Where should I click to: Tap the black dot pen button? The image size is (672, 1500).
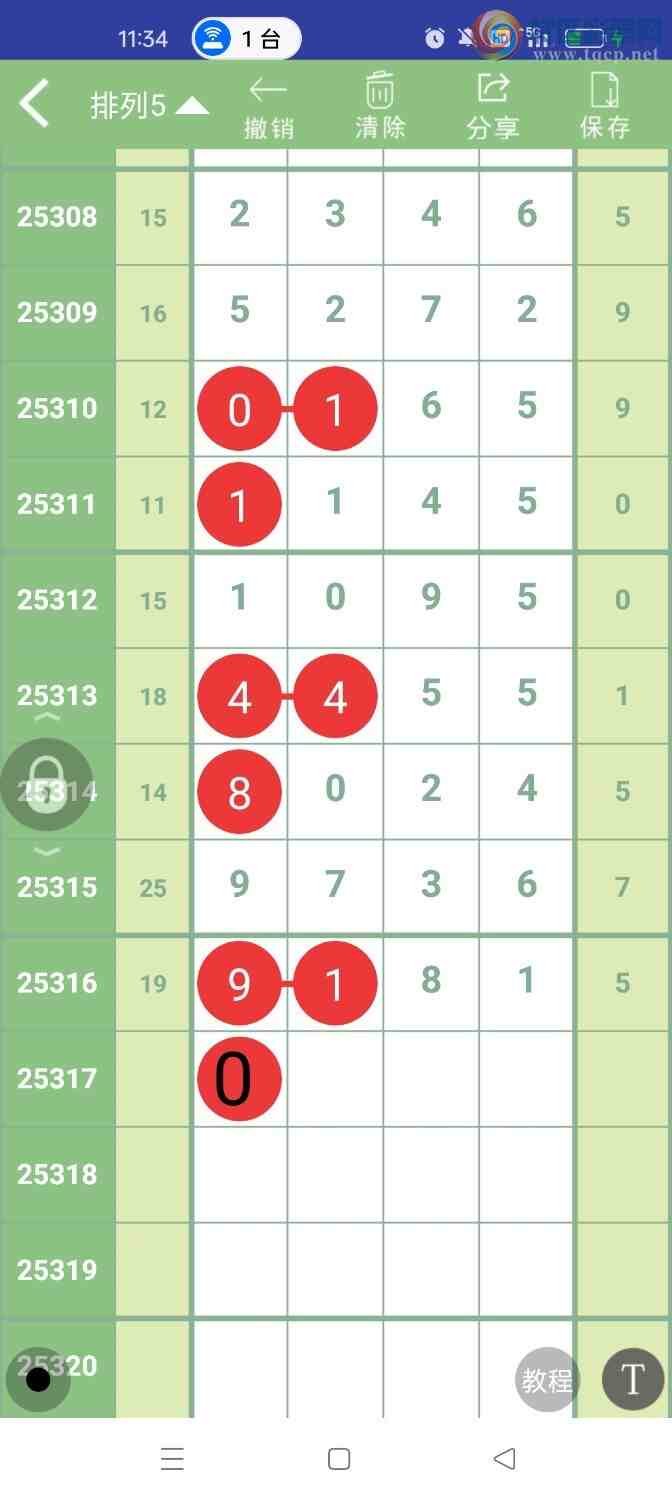pyautogui.click(x=38, y=1380)
